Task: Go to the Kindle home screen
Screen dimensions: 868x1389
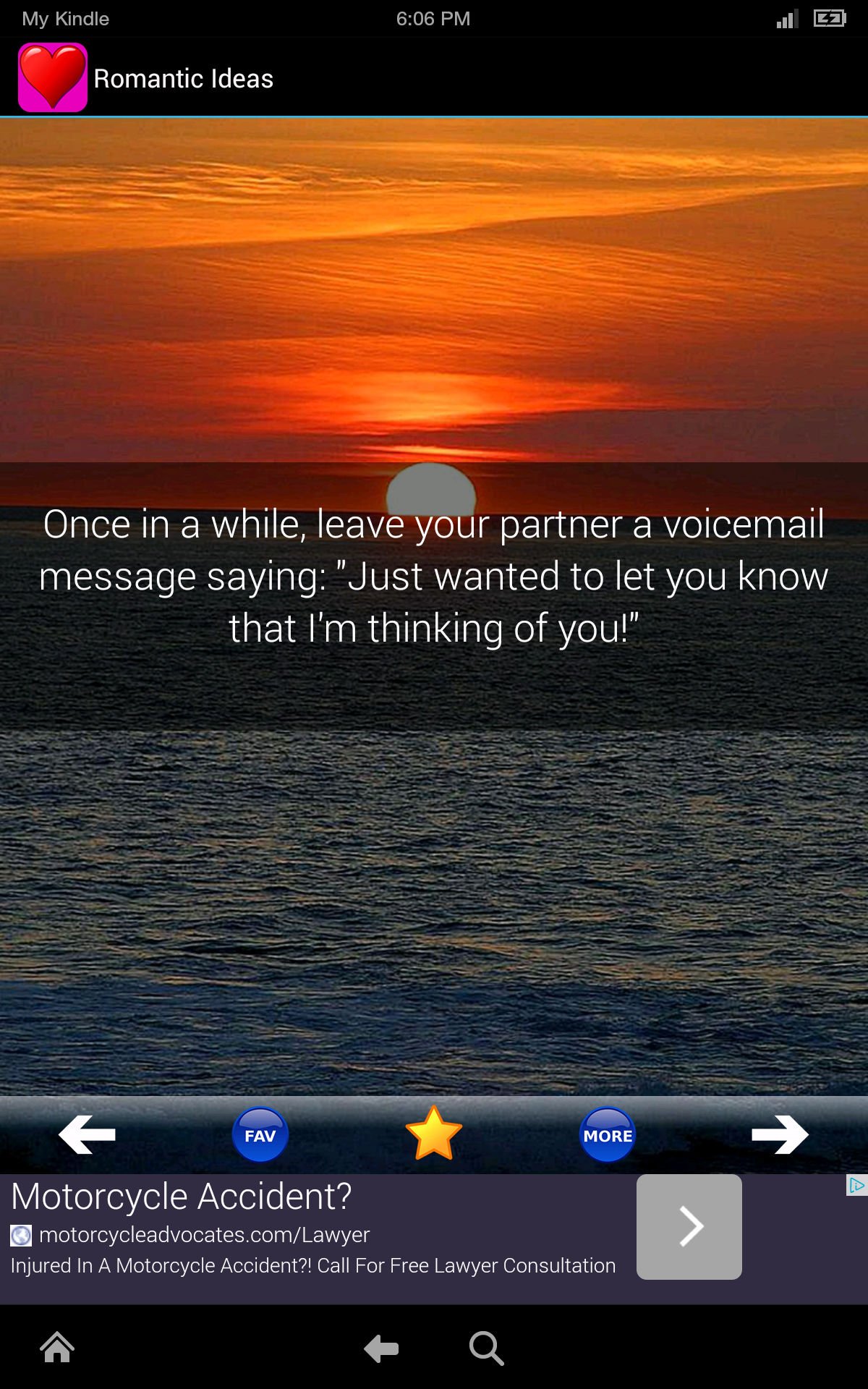Action: click(x=57, y=1348)
